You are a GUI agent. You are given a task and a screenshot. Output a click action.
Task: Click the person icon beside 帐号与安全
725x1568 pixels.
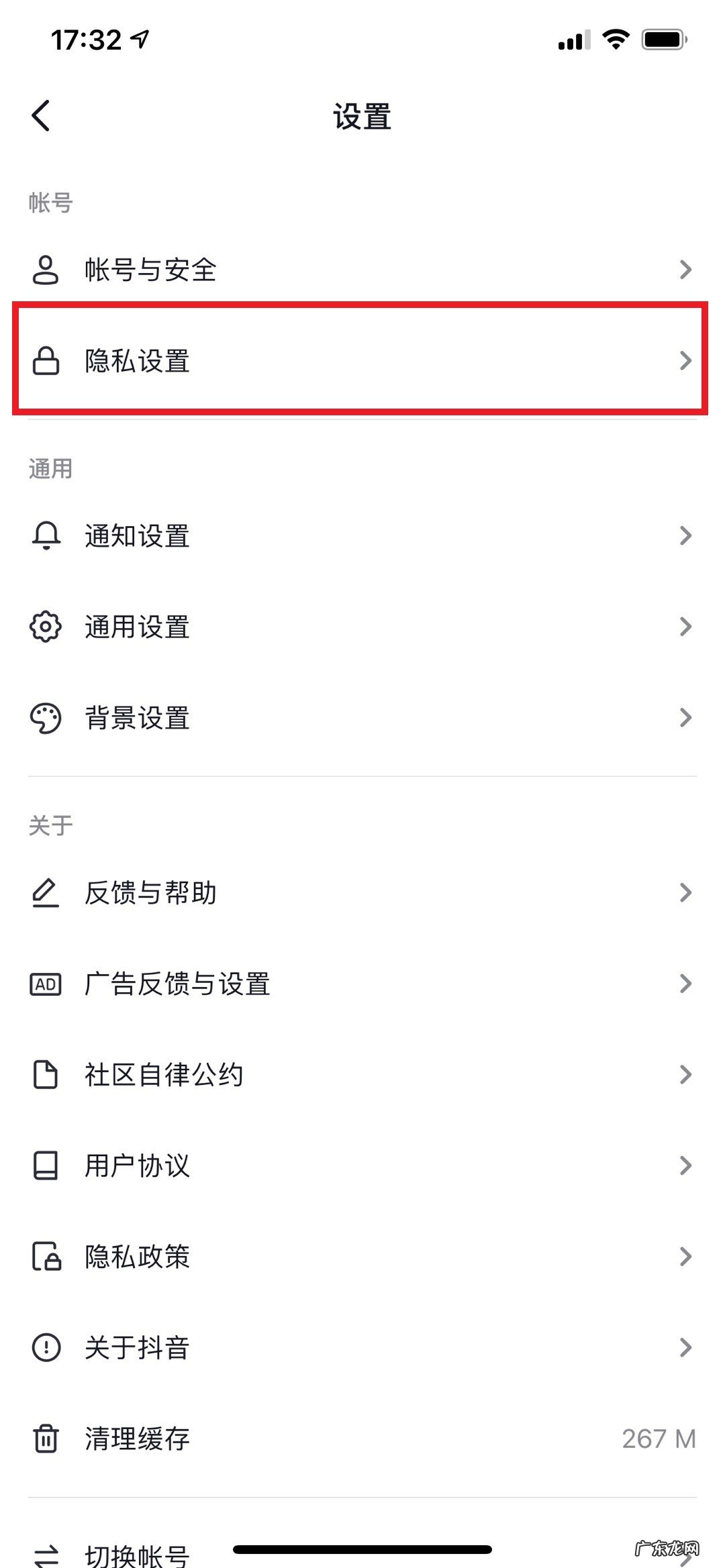45,270
